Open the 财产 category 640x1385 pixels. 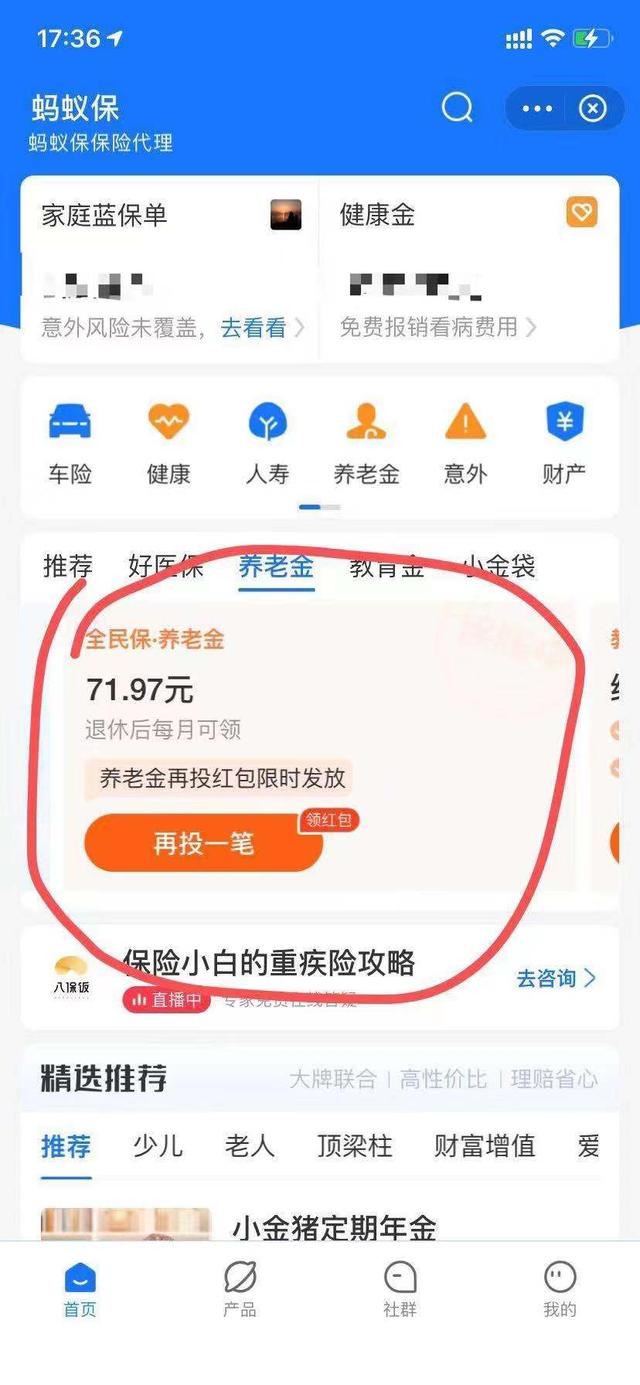(564, 444)
